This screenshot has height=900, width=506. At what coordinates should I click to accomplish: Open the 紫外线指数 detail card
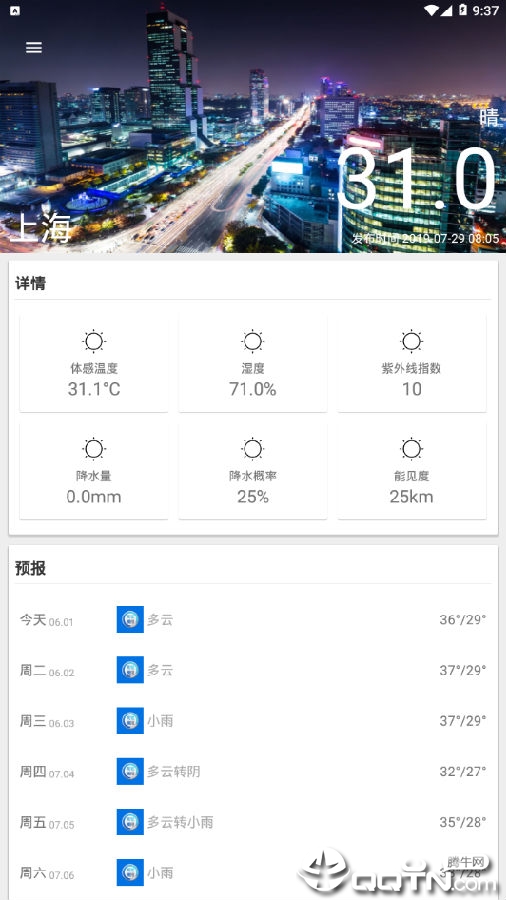pyautogui.click(x=412, y=363)
